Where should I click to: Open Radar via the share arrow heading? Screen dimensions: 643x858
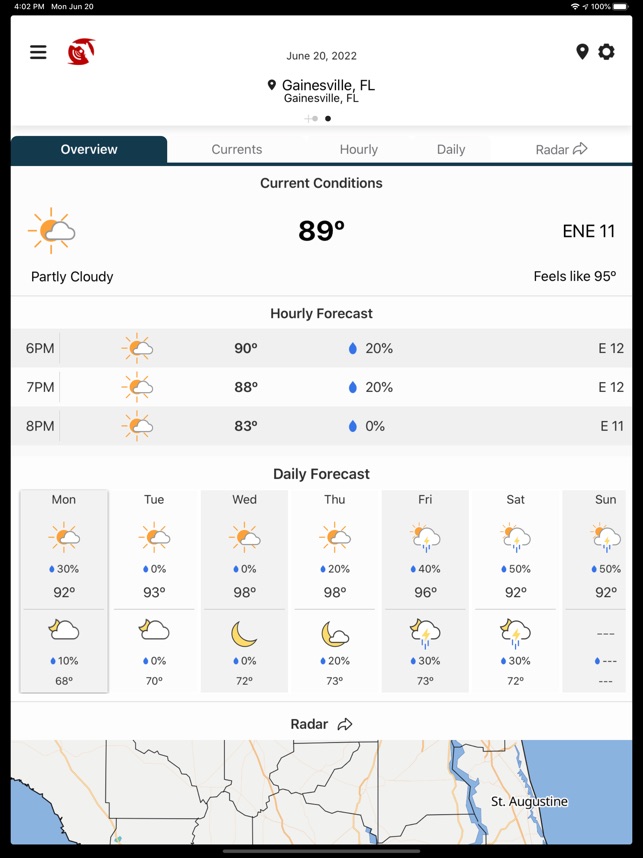click(321, 724)
